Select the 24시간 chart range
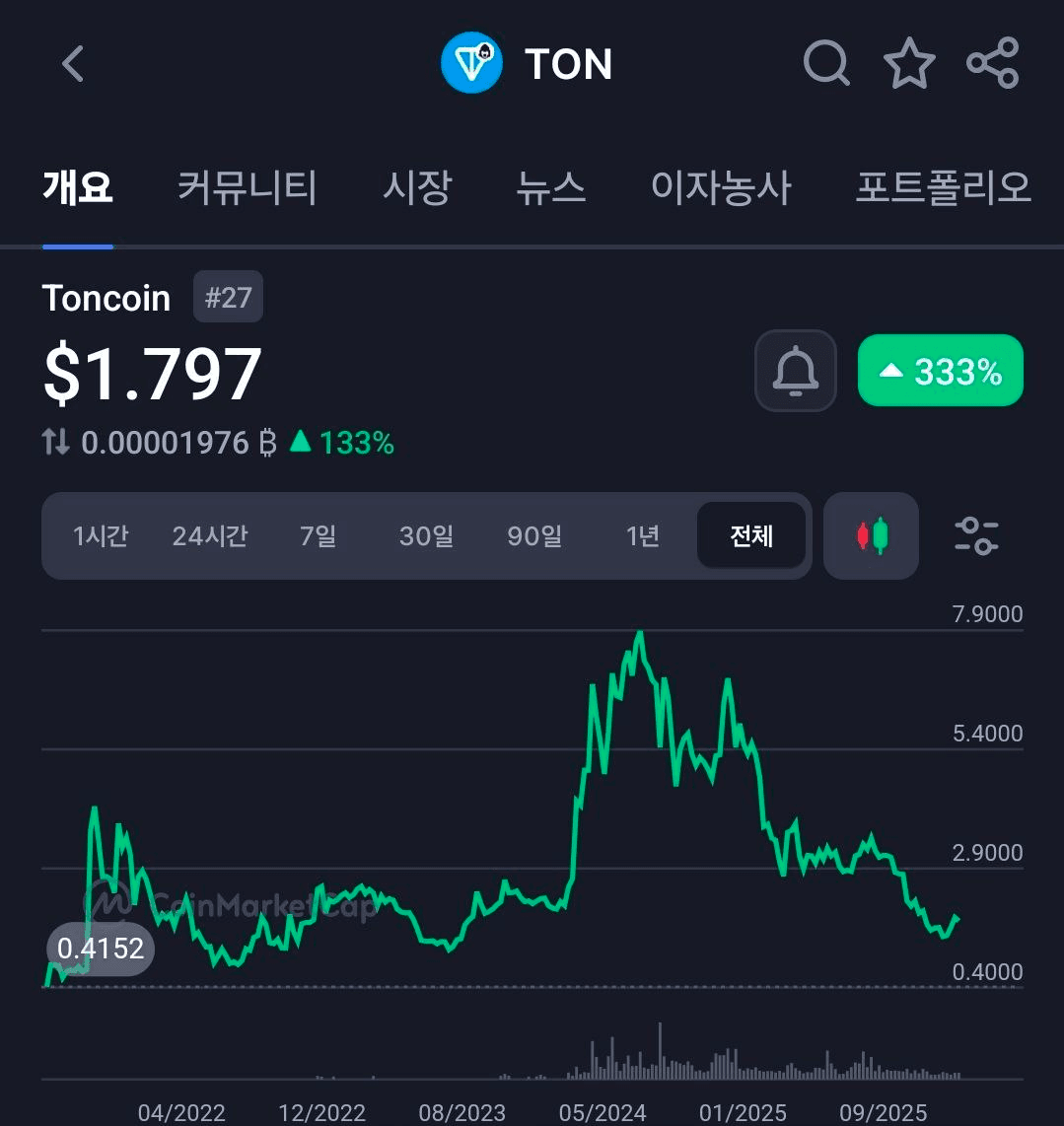 pyautogui.click(x=210, y=536)
